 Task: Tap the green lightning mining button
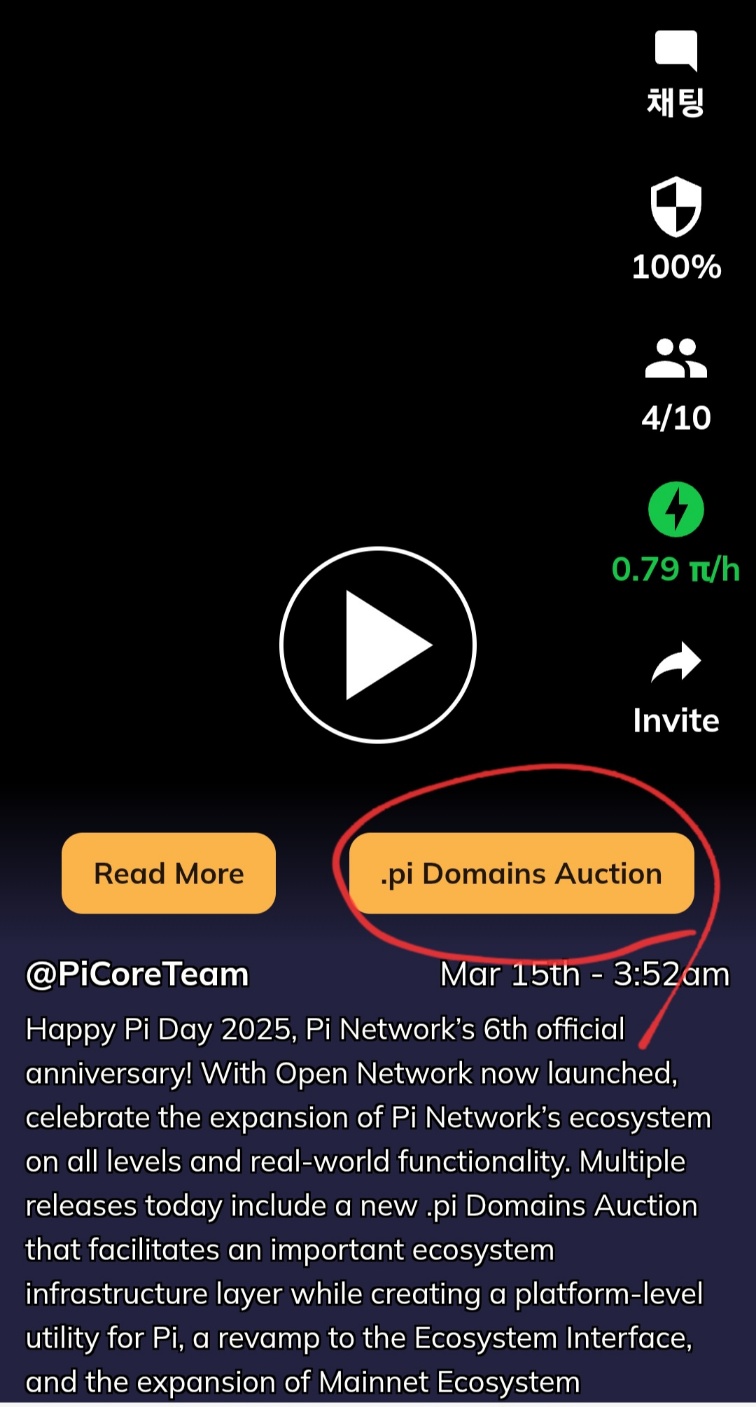point(676,510)
